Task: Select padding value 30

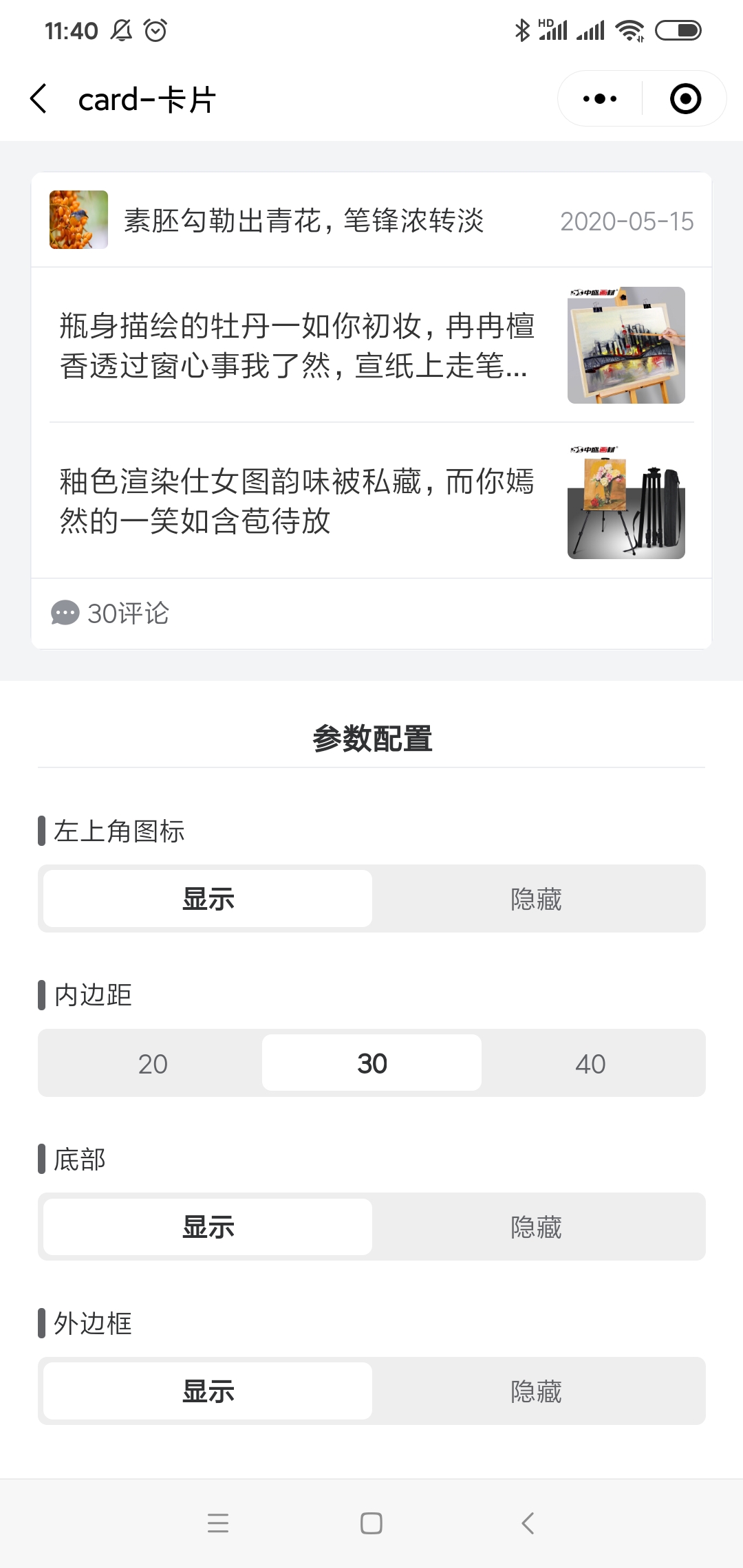Action: click(371, 1063)
